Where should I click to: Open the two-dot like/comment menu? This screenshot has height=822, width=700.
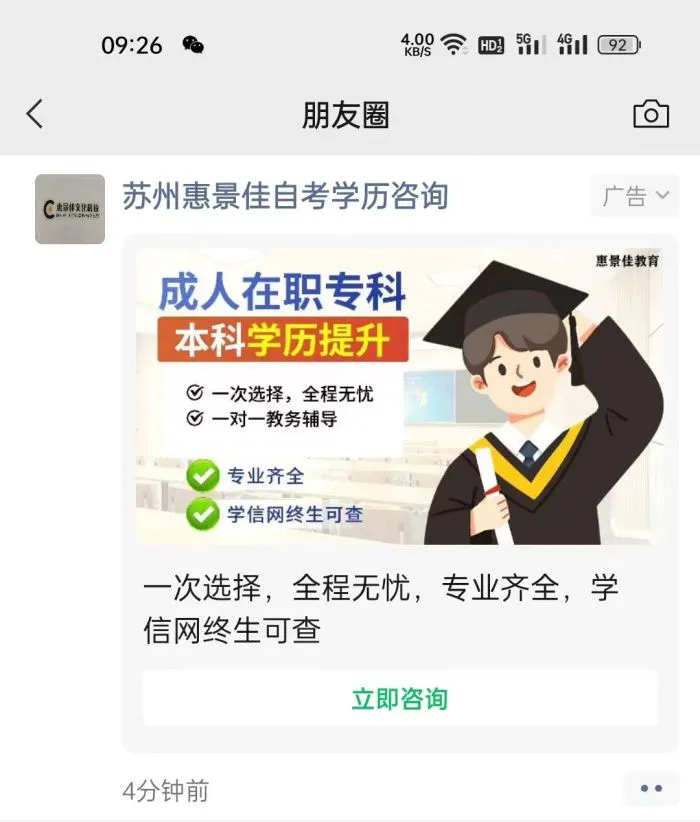[x=651, y=789]
